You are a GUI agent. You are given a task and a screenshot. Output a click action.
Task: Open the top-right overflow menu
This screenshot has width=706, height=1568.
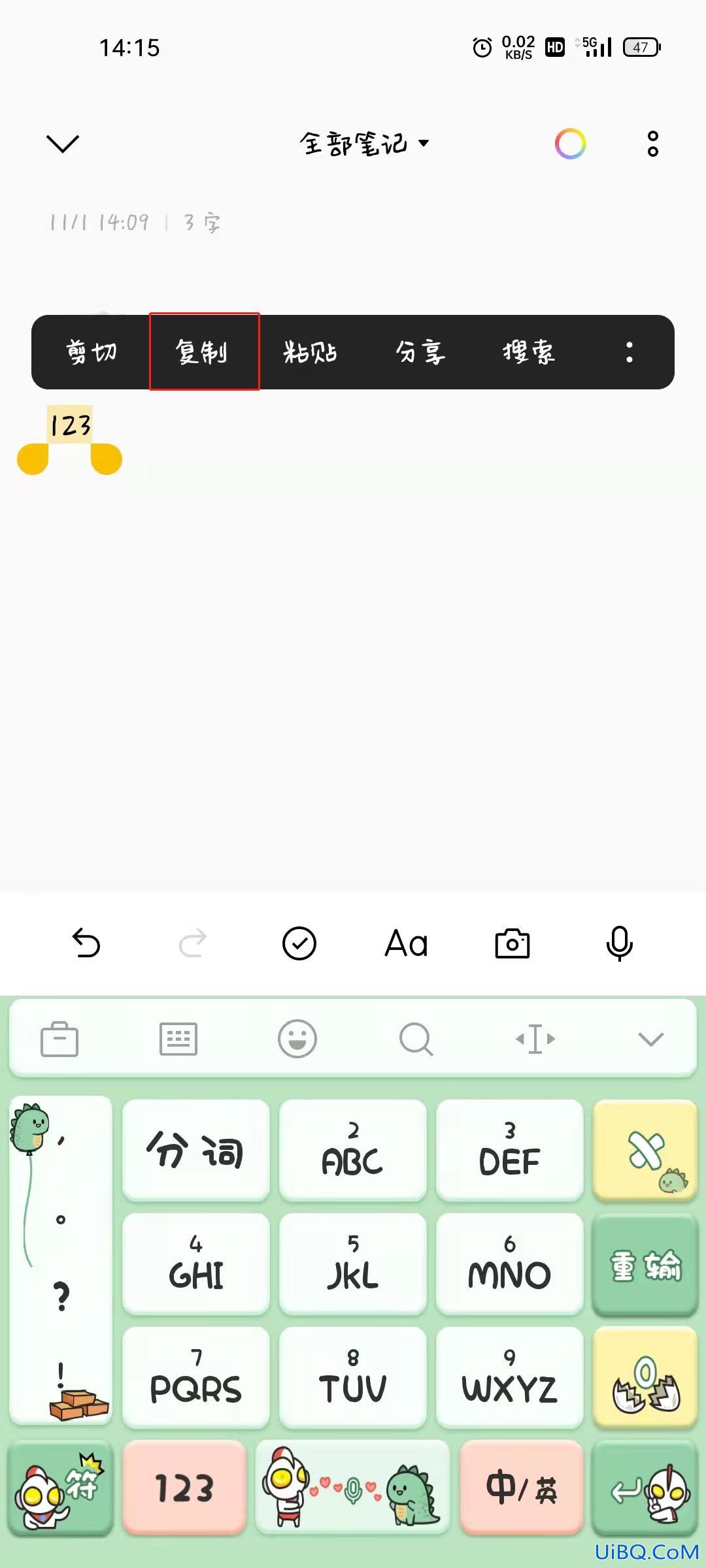[652, 144]
